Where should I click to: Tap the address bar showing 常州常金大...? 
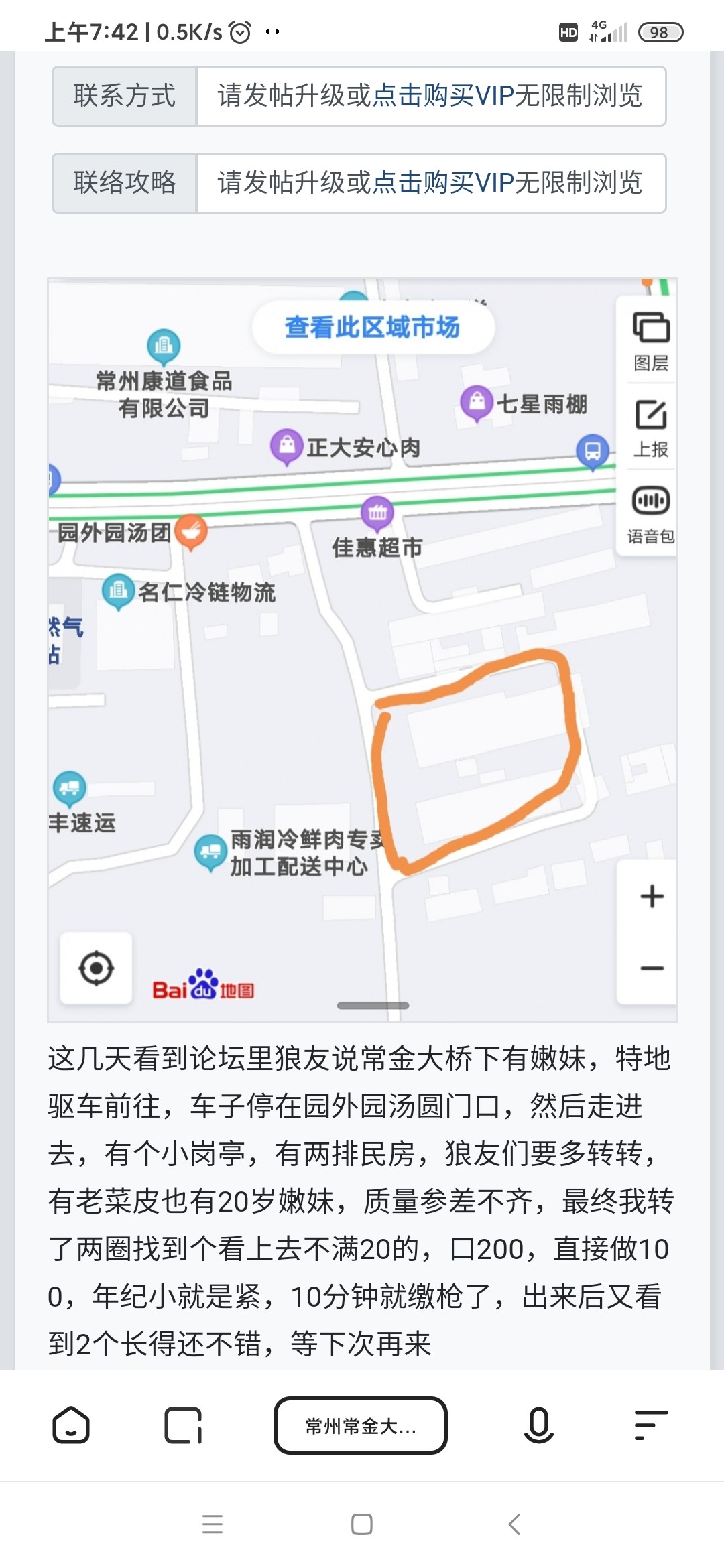pyautogui.click(x=361, y=1425)
